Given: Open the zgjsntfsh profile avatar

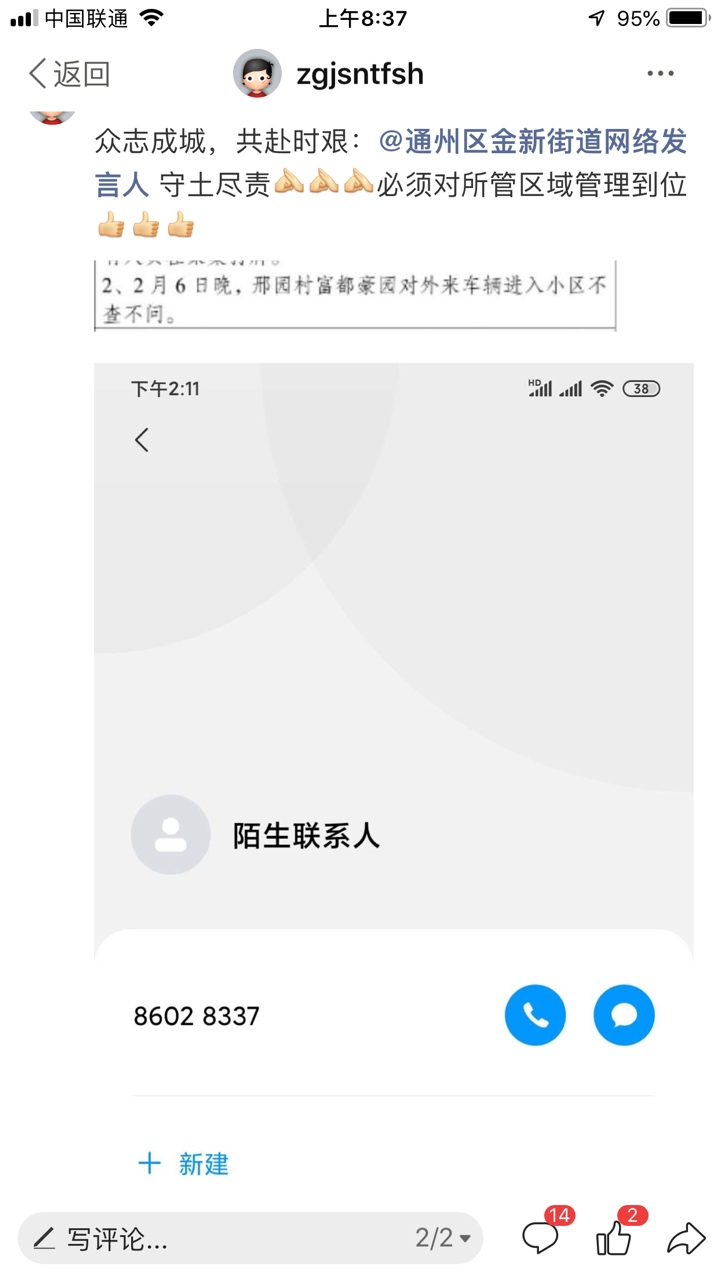Looking at the screenshot, I should [x=257, y=74].
